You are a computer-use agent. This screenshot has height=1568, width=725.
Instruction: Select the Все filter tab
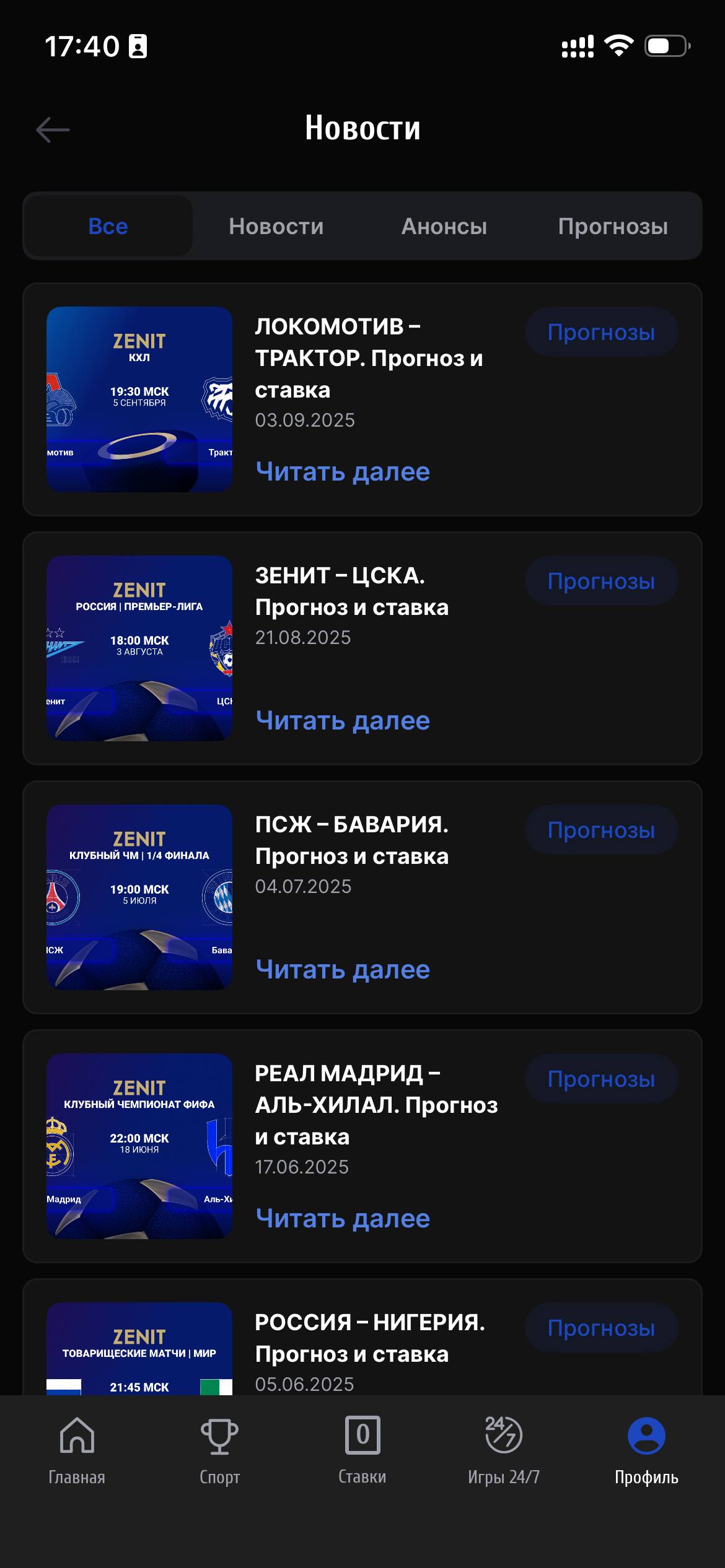coord(108,226)
